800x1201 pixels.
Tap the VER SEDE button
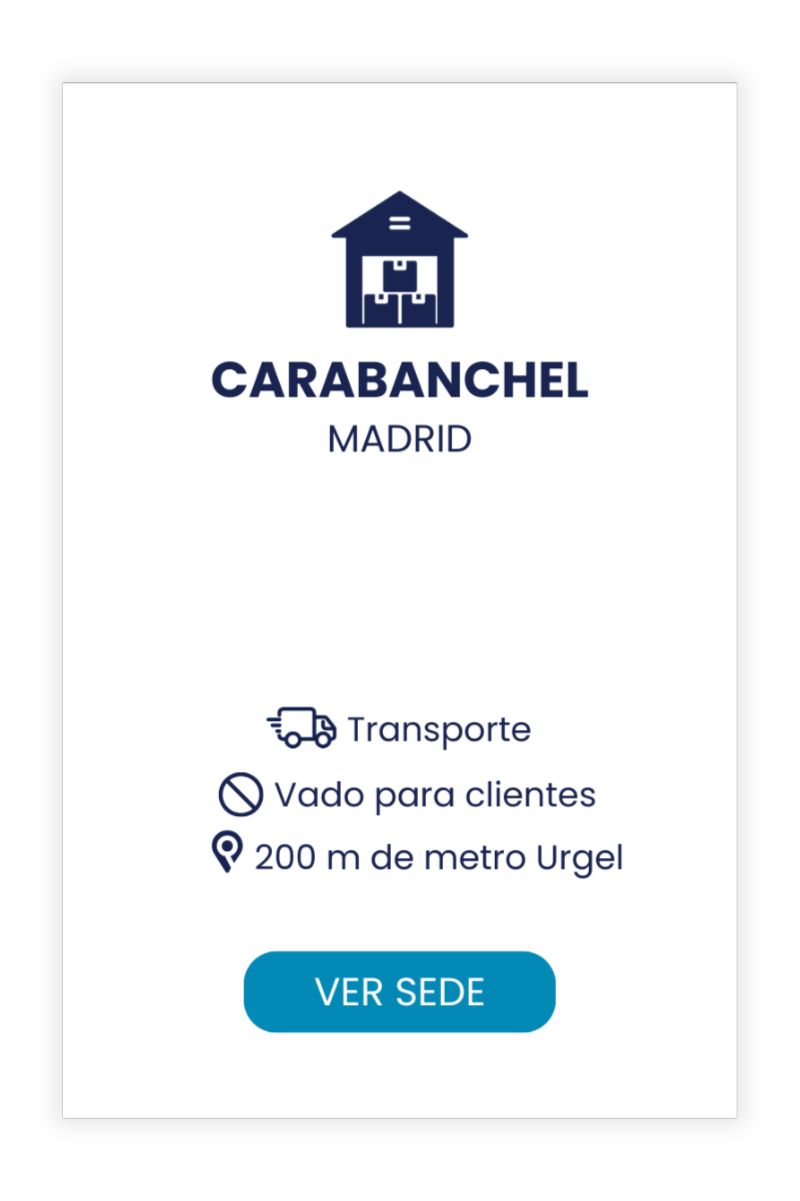coord(399,991)
